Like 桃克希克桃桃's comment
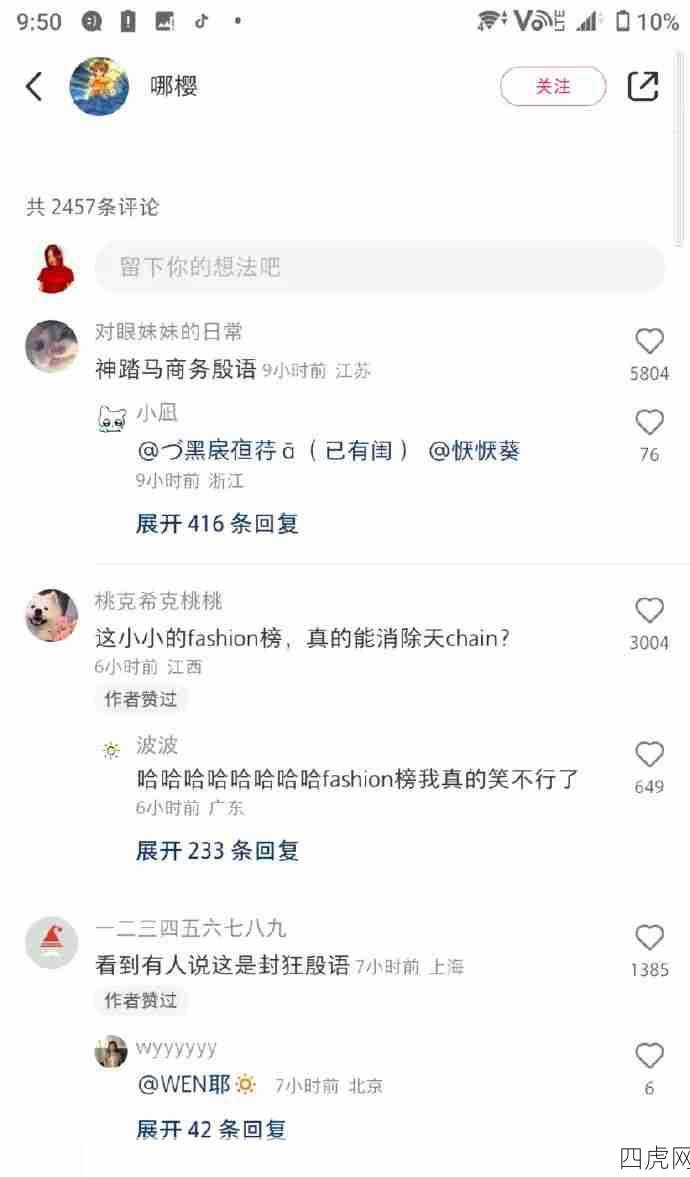Viewport: 690px width, 1177px height. [650, 611]
